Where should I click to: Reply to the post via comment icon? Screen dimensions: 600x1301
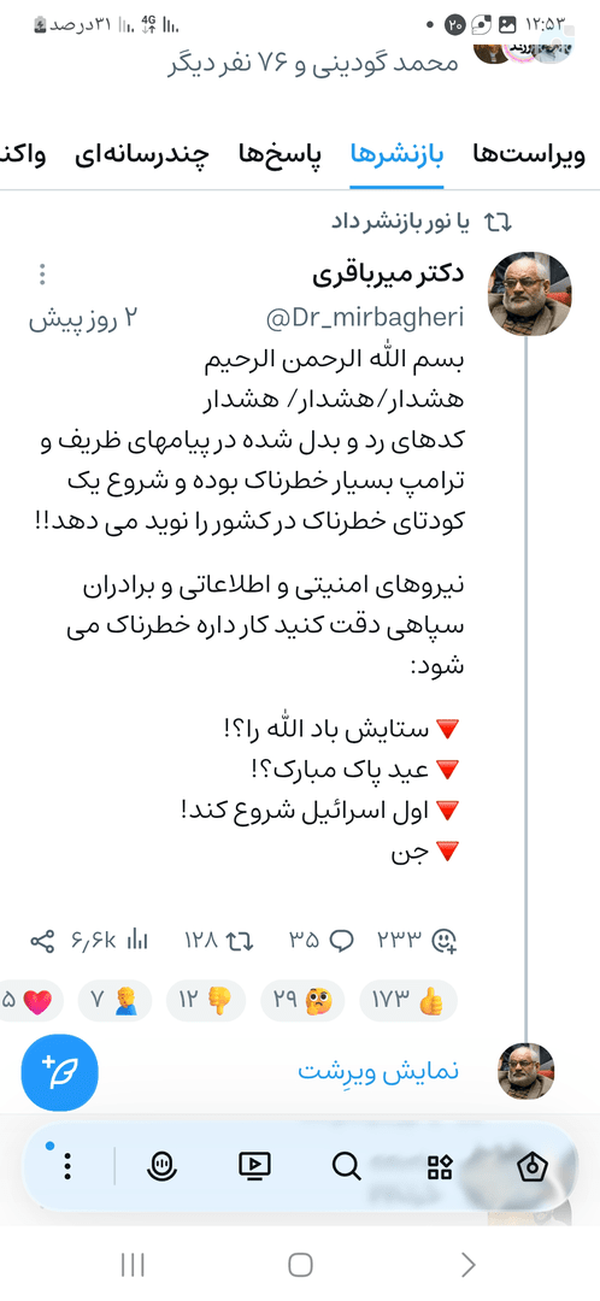(342, 939)
